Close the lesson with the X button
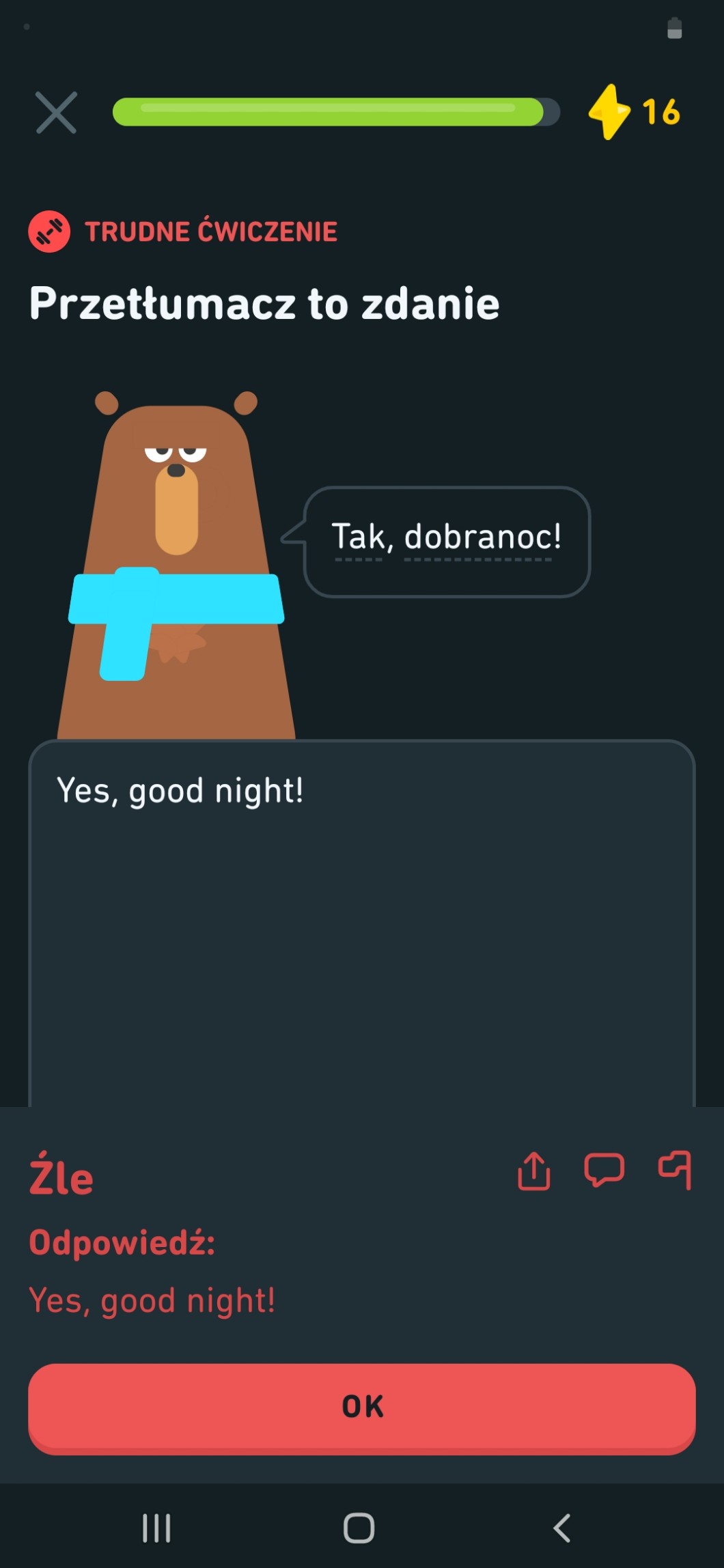The height and width of the screenshot is (1568, 724). click(56, 113)
